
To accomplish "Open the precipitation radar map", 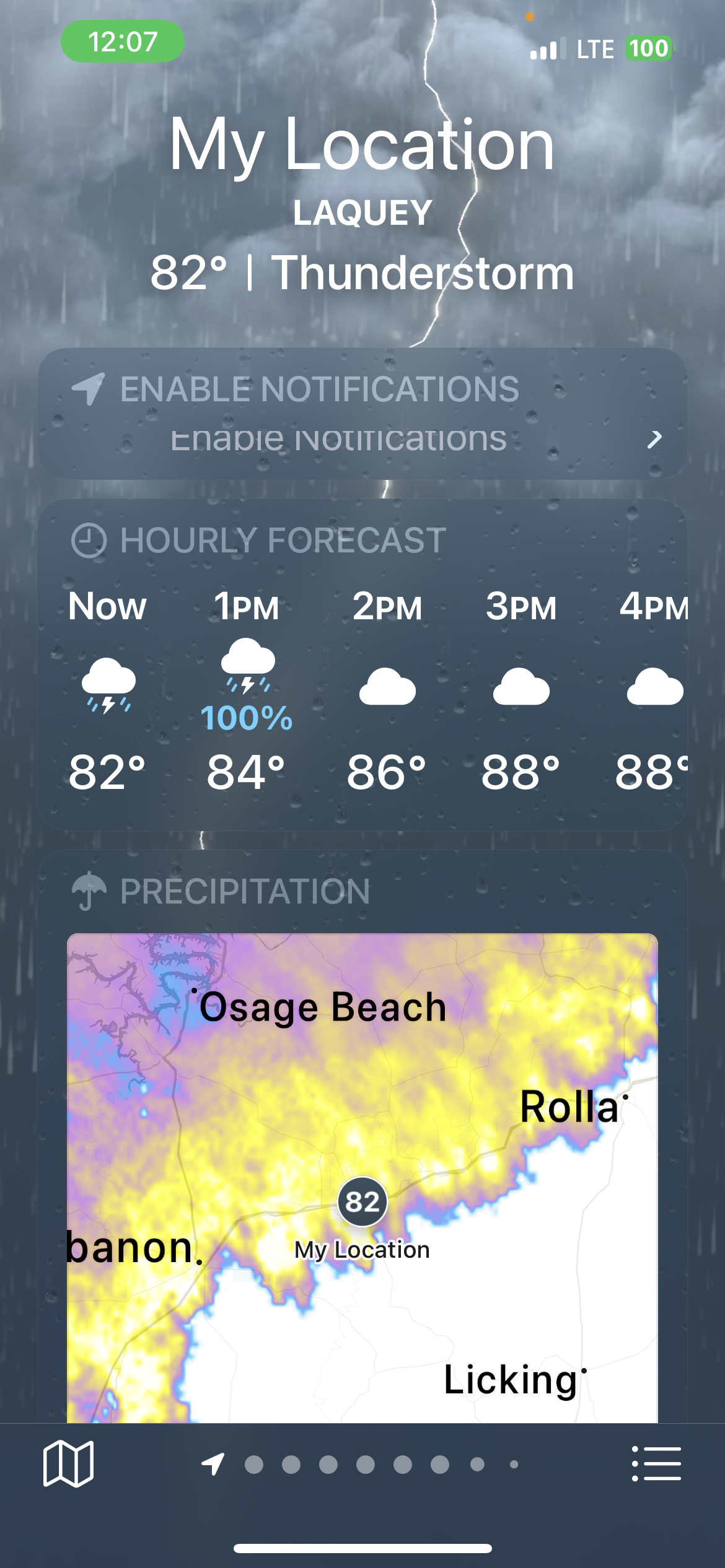I will (x=362, y=1177).
